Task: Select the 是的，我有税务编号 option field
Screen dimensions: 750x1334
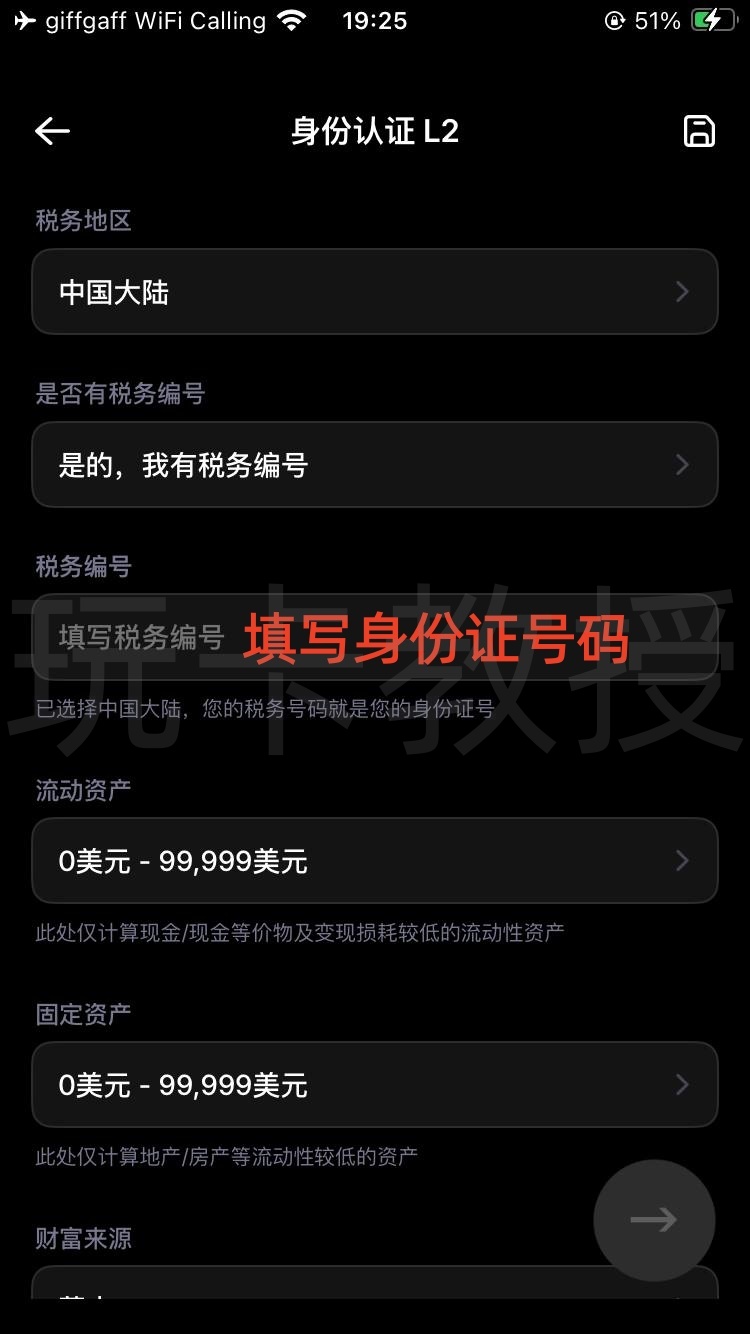Action: (375, 464)
